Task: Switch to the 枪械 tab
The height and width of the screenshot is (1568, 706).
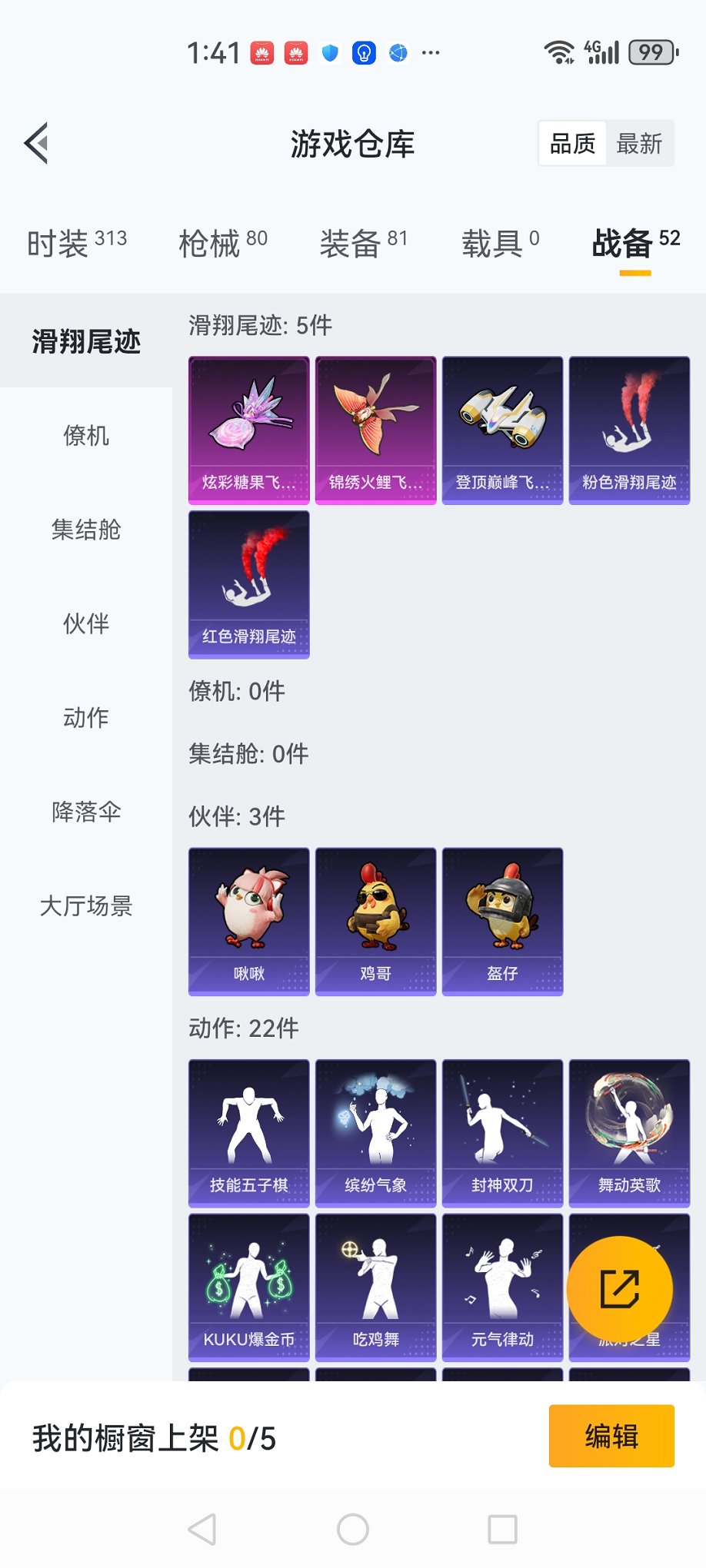Action: (x=222, y=244)
